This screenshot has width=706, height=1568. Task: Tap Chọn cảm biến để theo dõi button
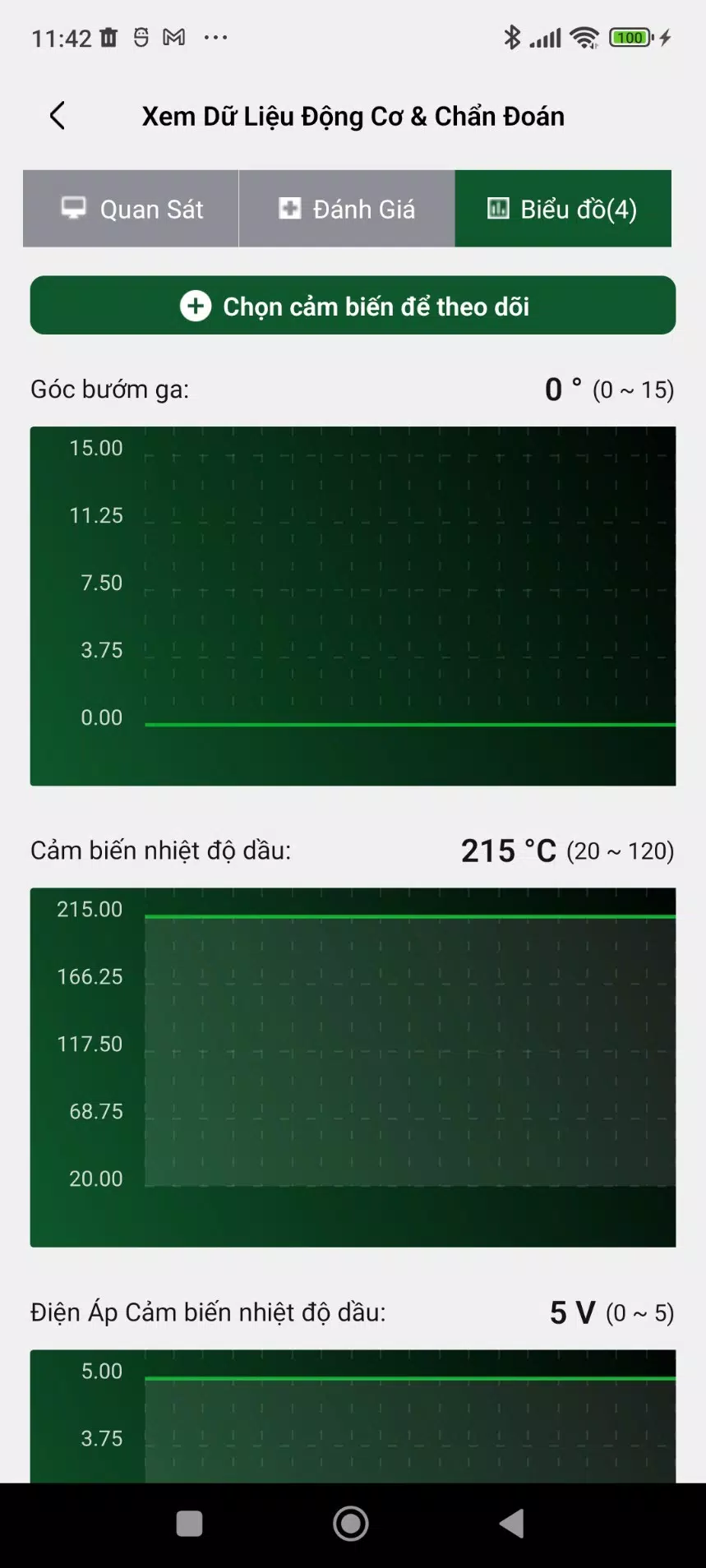click(353, 306)
